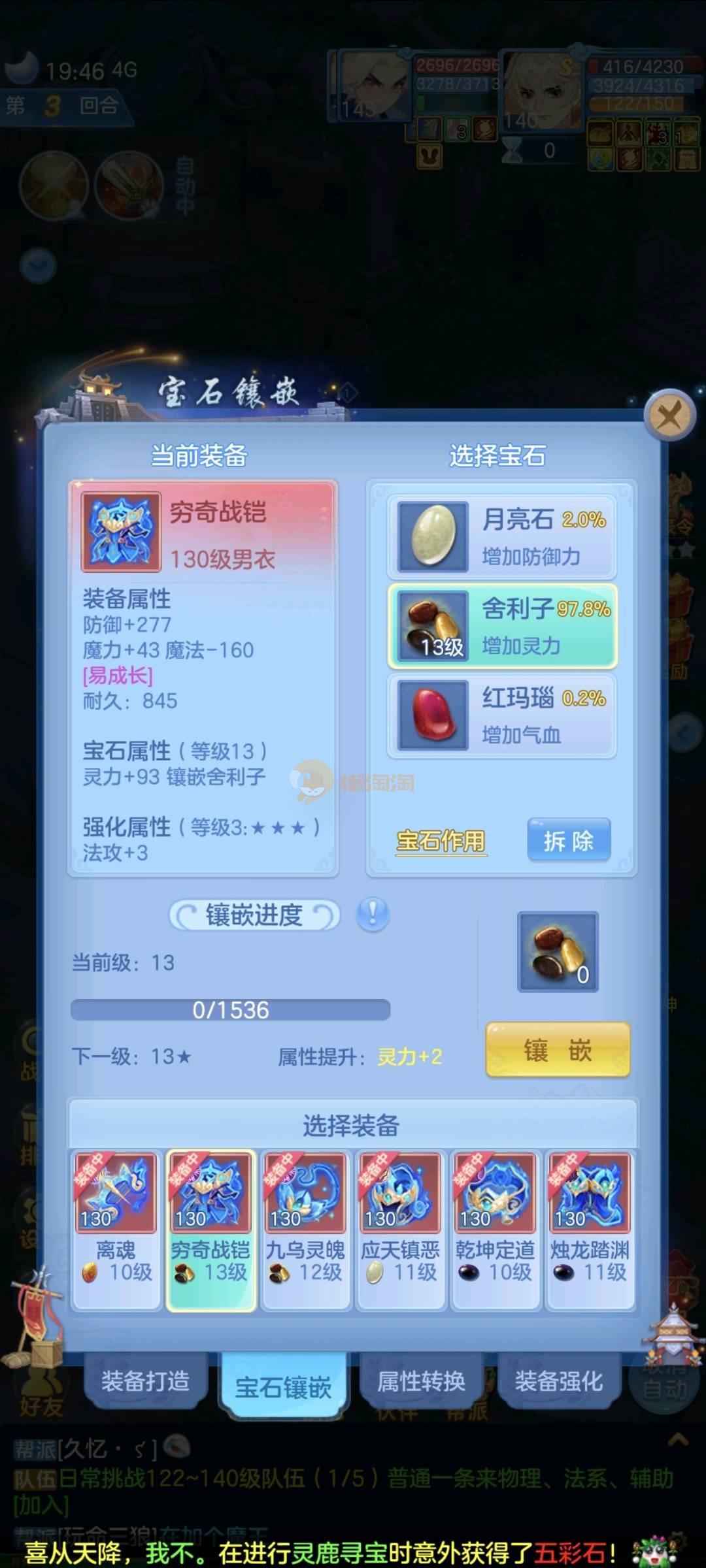Open the 镶嵌进度 info exclamation icon
706x1568 pixels.
tap(373, 914)
